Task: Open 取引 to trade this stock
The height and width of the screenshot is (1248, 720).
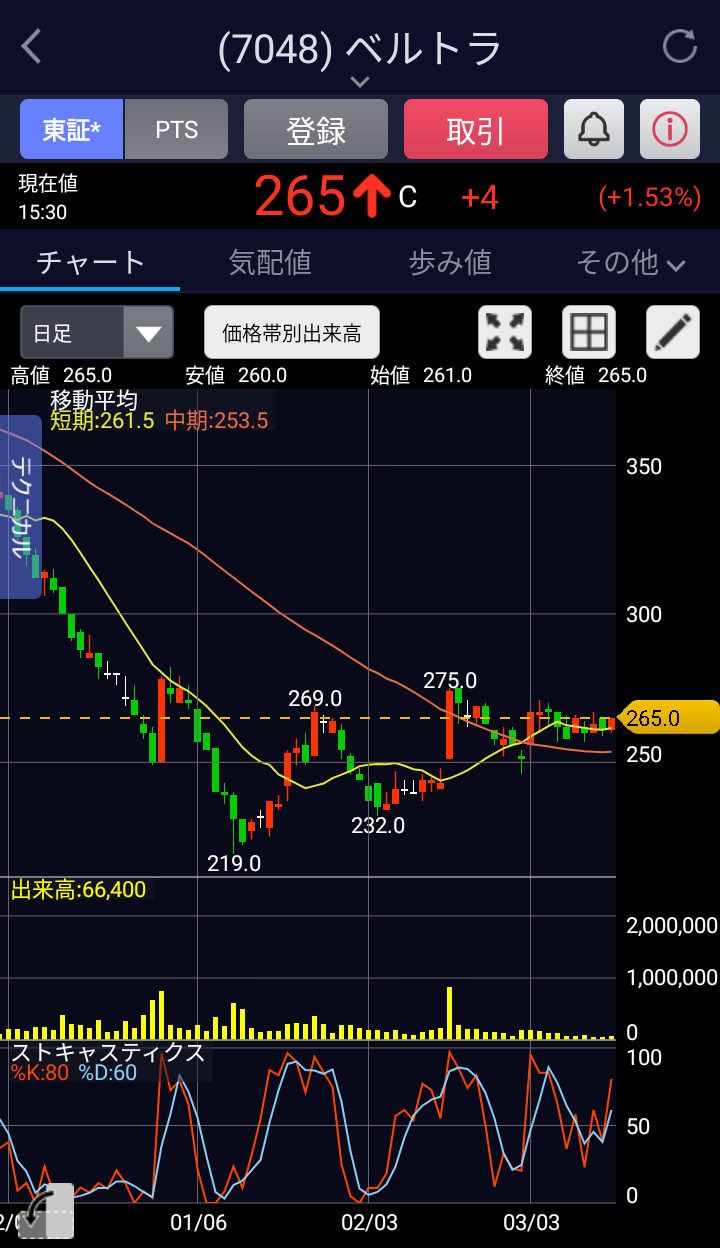Action: pyautogui.click(x=476, y=130)
